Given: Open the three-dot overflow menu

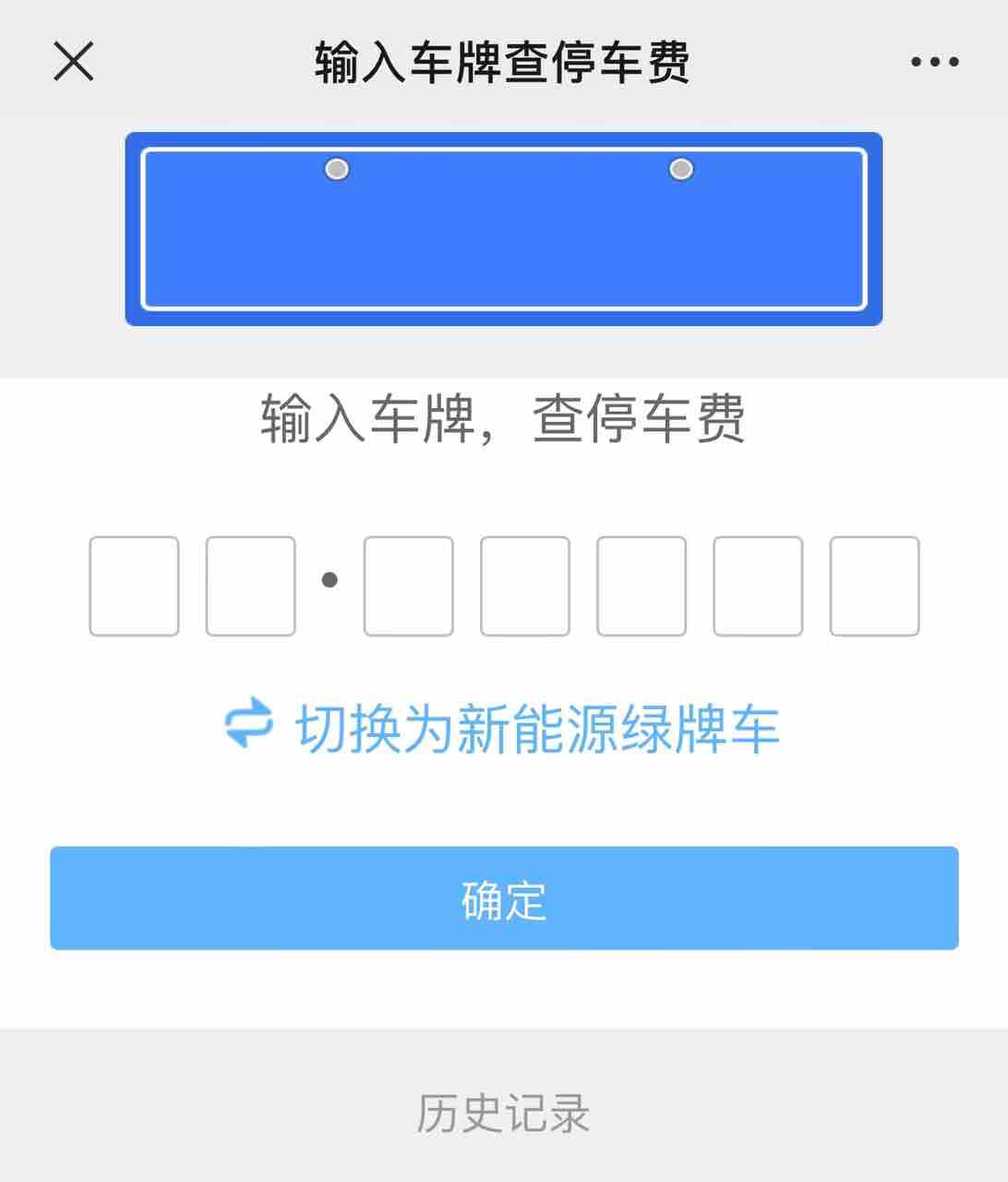Looking at the screenshot, I should pyautogui.click(x=934, y=62).
